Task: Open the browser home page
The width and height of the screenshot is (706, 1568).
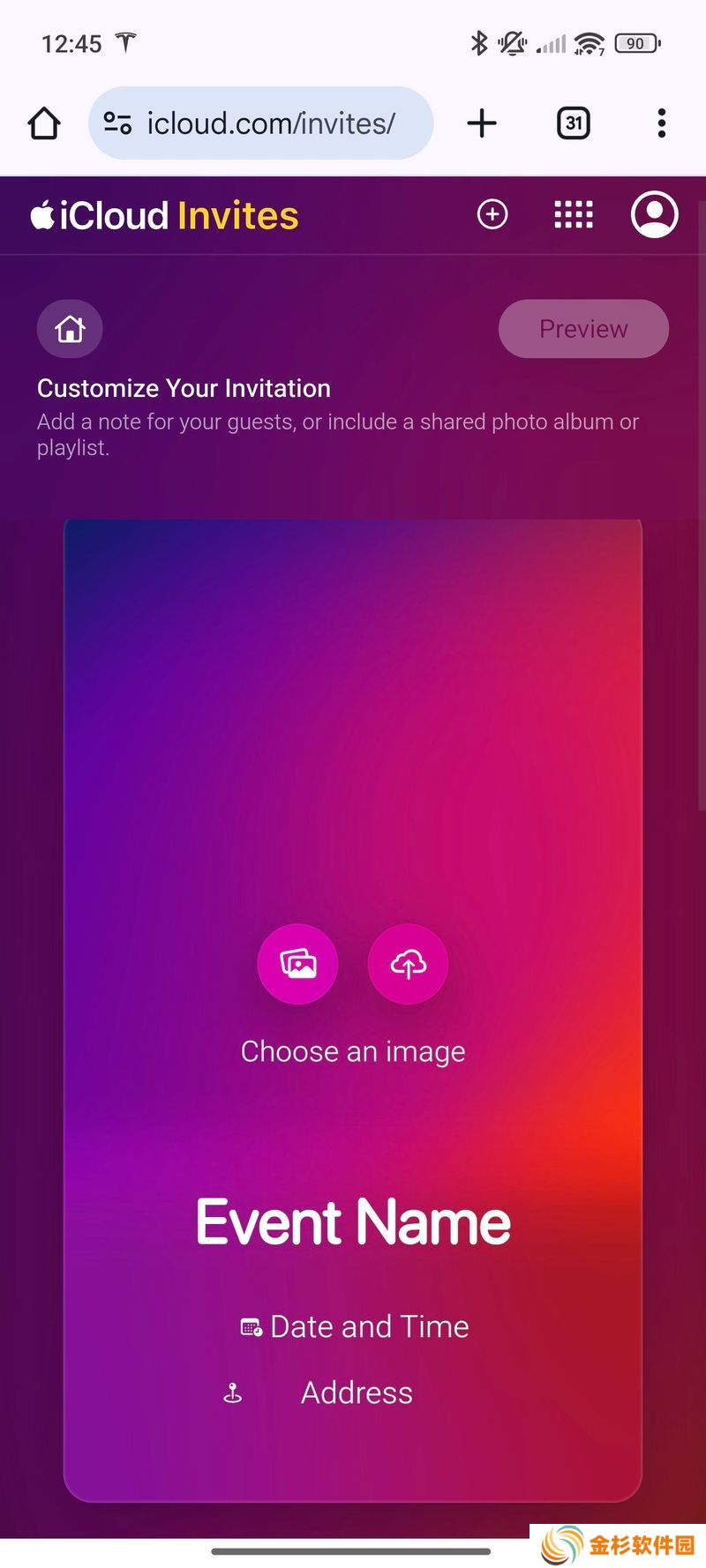Action: 44,123
